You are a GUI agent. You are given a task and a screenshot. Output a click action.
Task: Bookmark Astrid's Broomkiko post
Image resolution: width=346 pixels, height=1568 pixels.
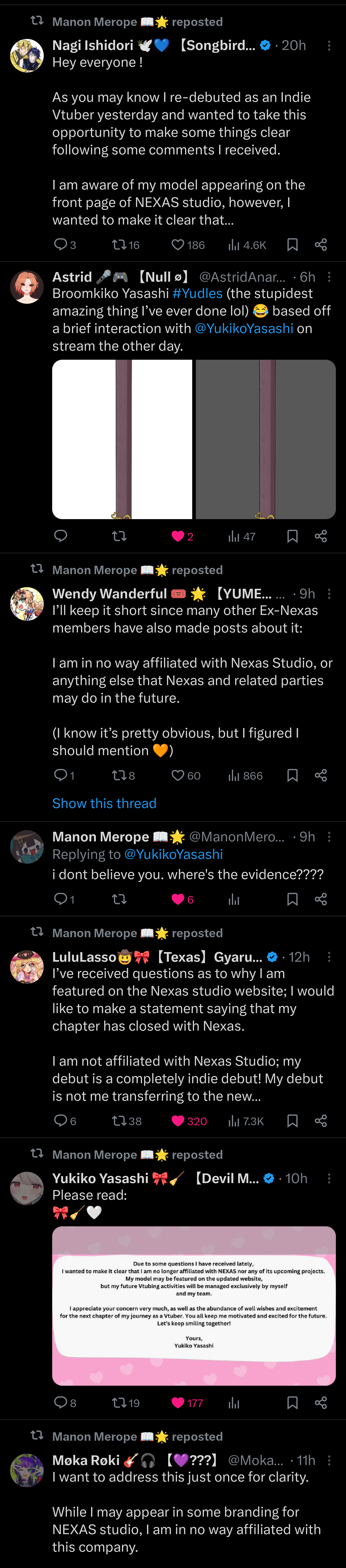(x=292, y=536)
